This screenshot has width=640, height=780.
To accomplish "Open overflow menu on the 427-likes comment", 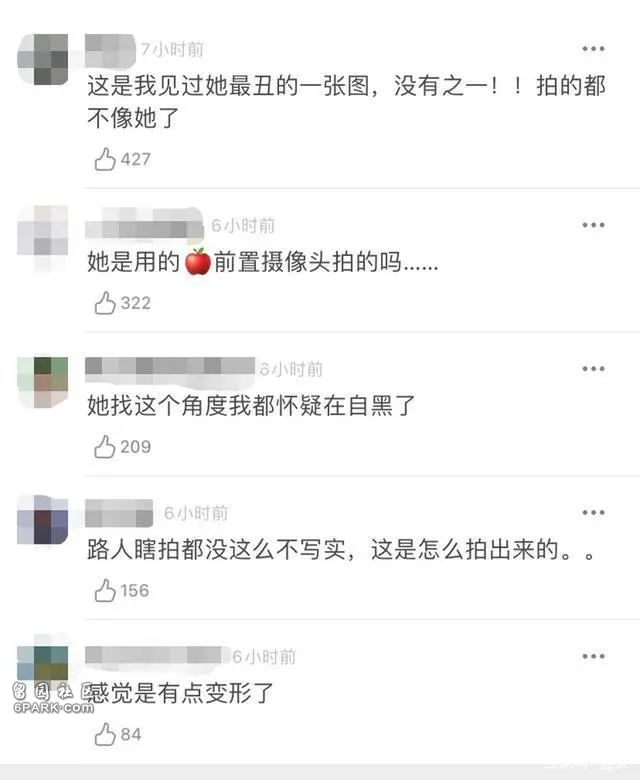I will click(x=593, y=48).
